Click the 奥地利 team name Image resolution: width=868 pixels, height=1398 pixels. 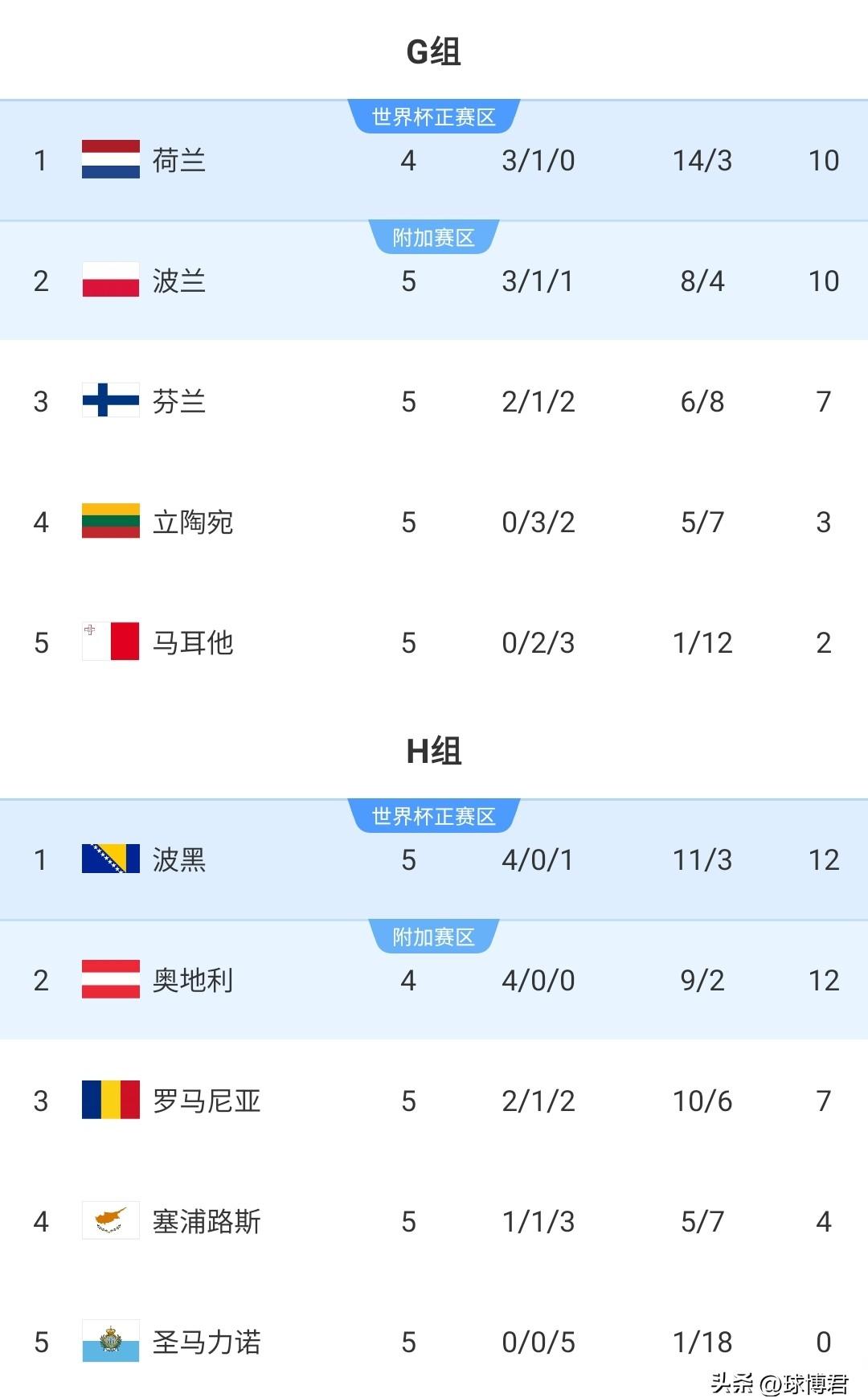point(193,980)
